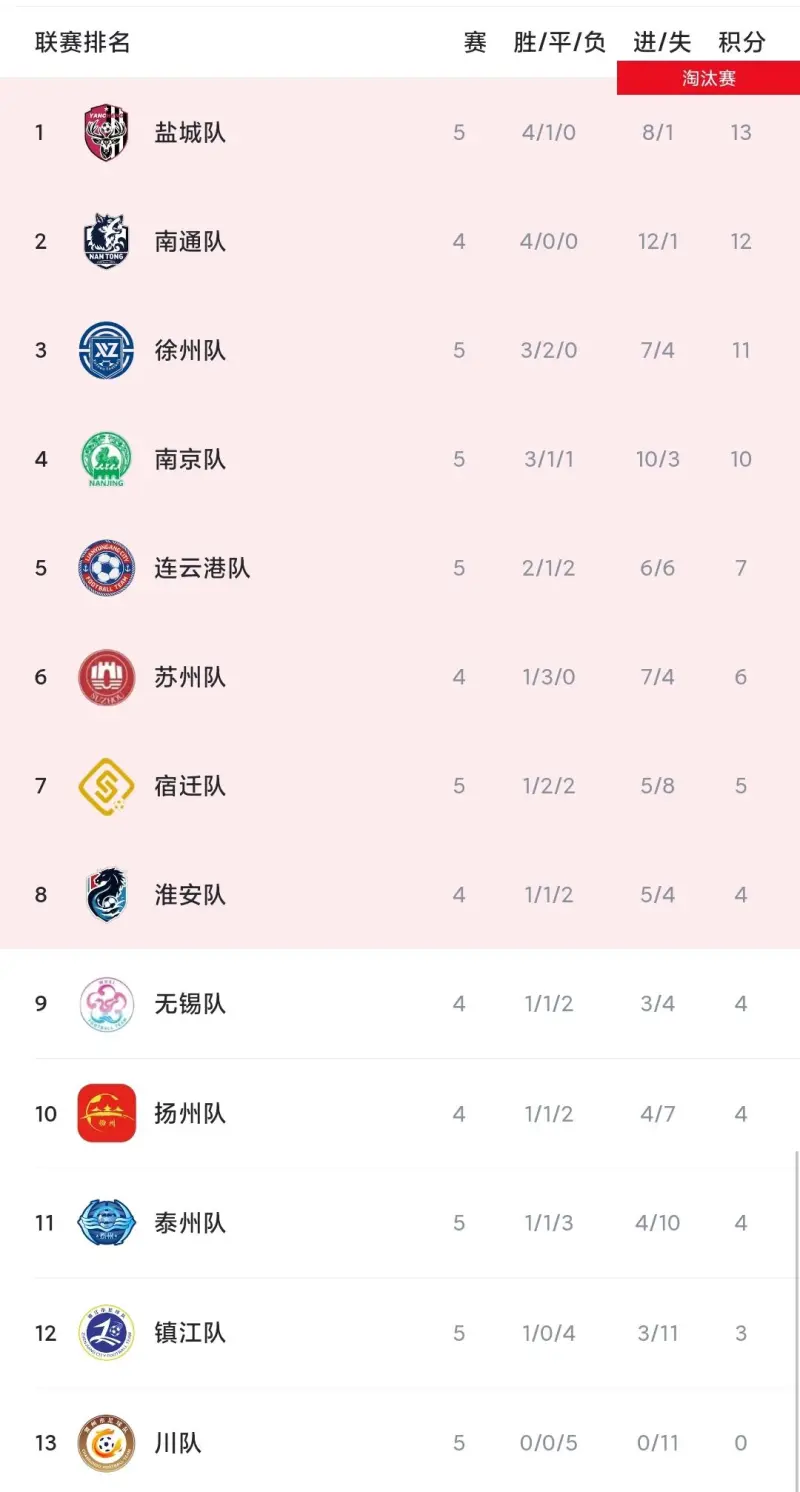Open 连云港队 in the standings
The width and height of the screenshot is (800, 1492).
coord(400,568)
